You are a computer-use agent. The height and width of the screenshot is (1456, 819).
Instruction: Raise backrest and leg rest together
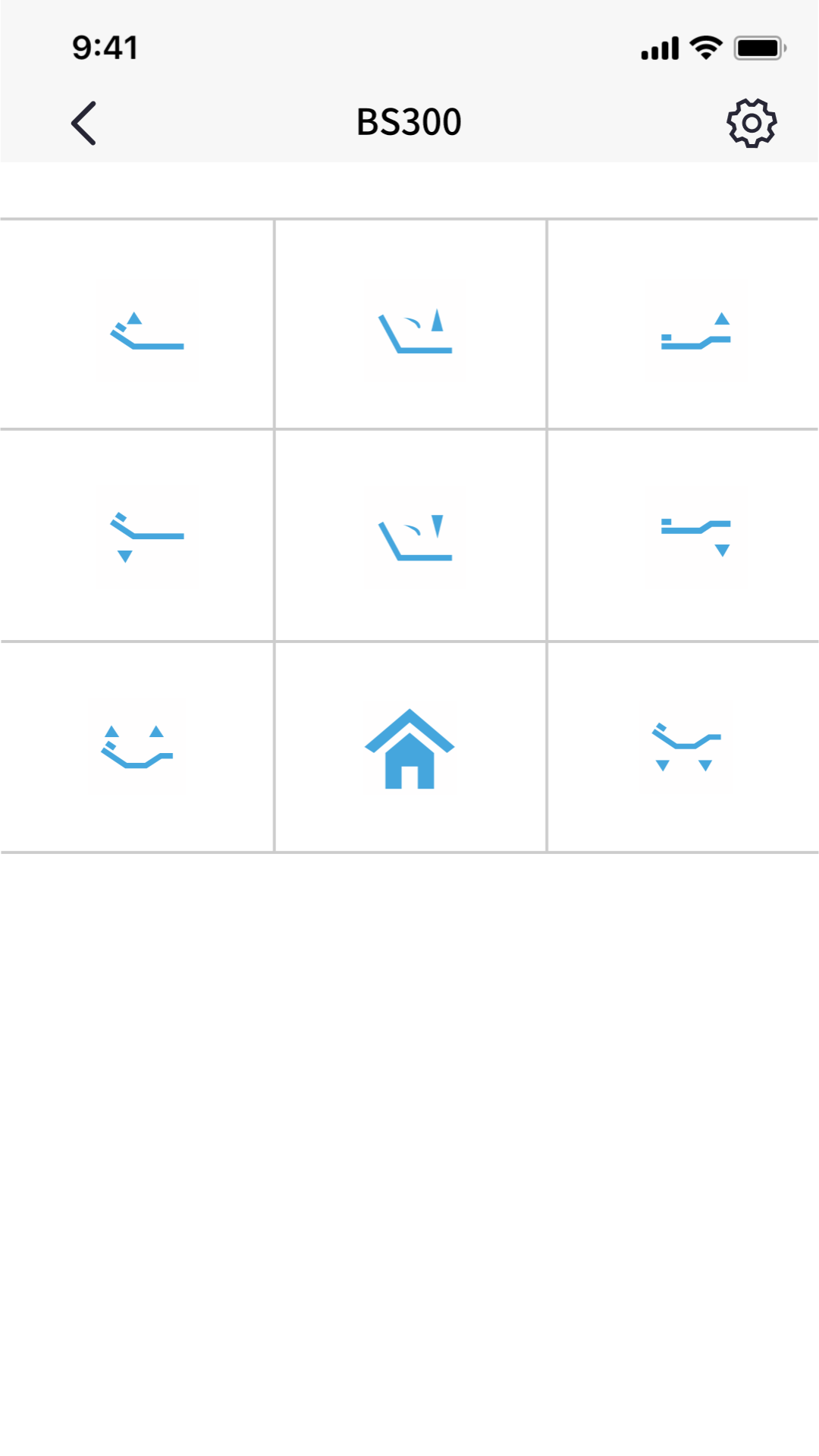(136, 748)
